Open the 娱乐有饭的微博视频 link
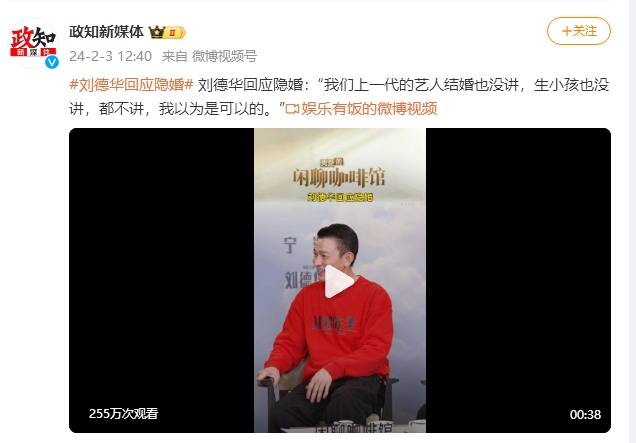 point(369,108)
